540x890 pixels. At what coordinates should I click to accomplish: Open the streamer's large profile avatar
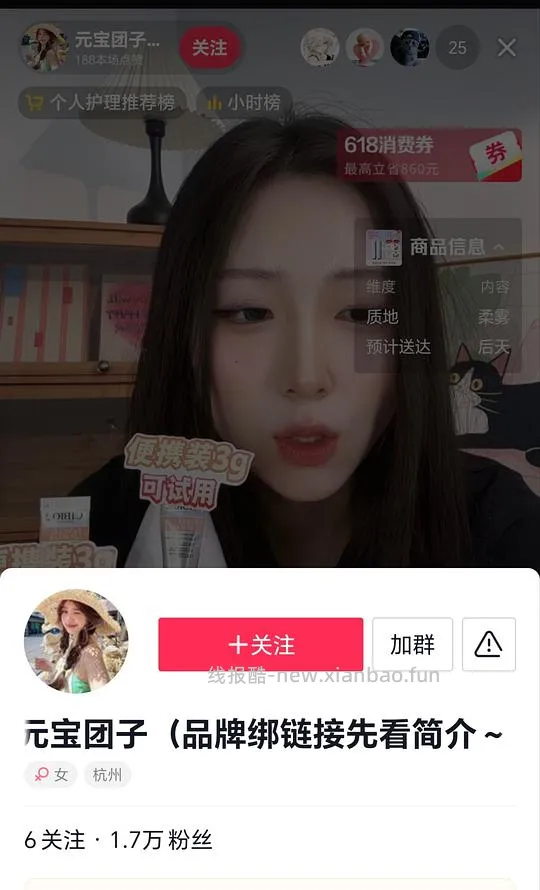76,641
